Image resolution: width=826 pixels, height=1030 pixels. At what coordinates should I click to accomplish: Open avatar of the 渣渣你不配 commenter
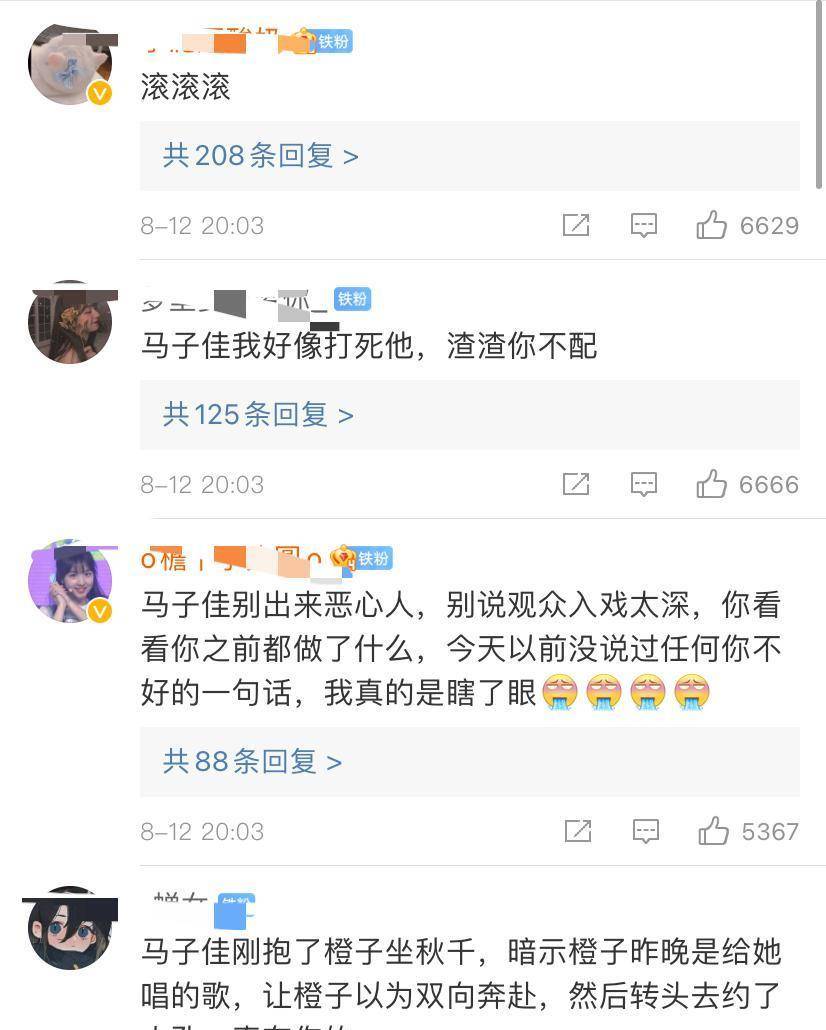coord(69,323)
